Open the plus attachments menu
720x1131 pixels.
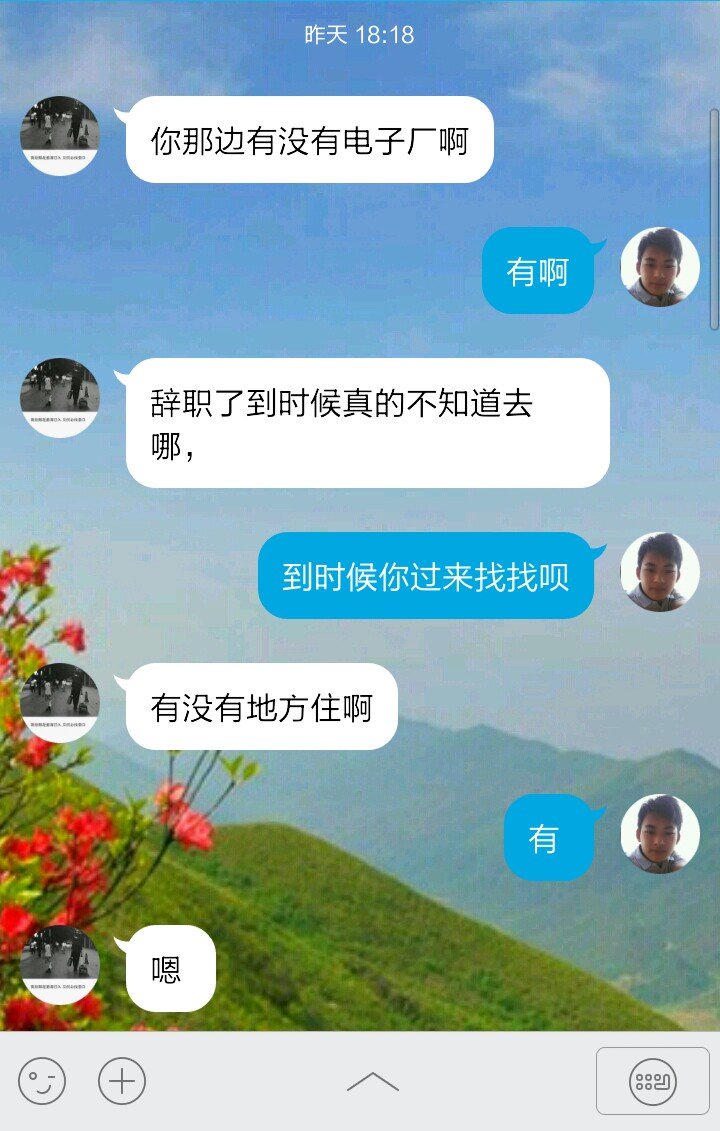tap(122, 1081)
